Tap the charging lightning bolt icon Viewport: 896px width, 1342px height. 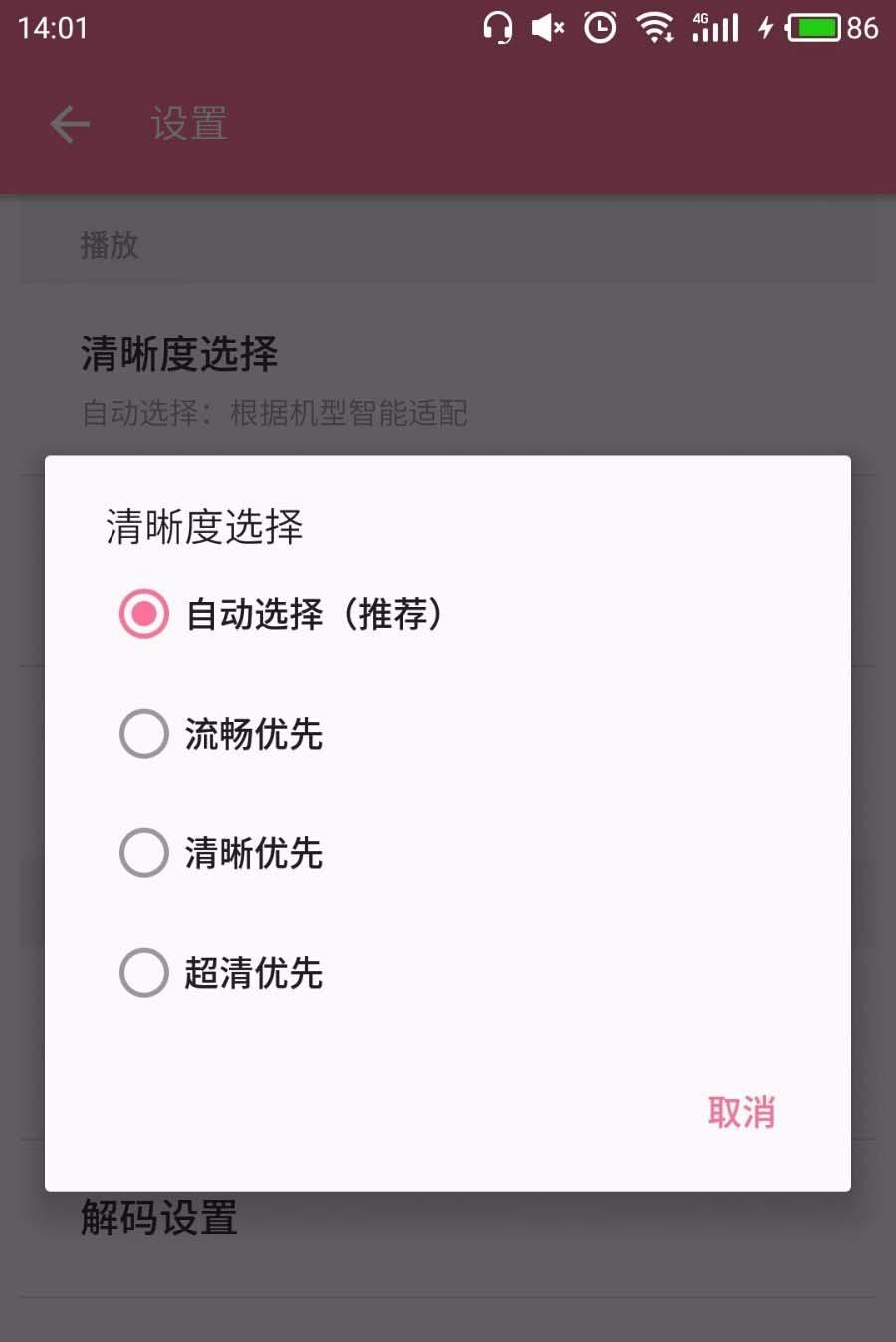(764, 27)
